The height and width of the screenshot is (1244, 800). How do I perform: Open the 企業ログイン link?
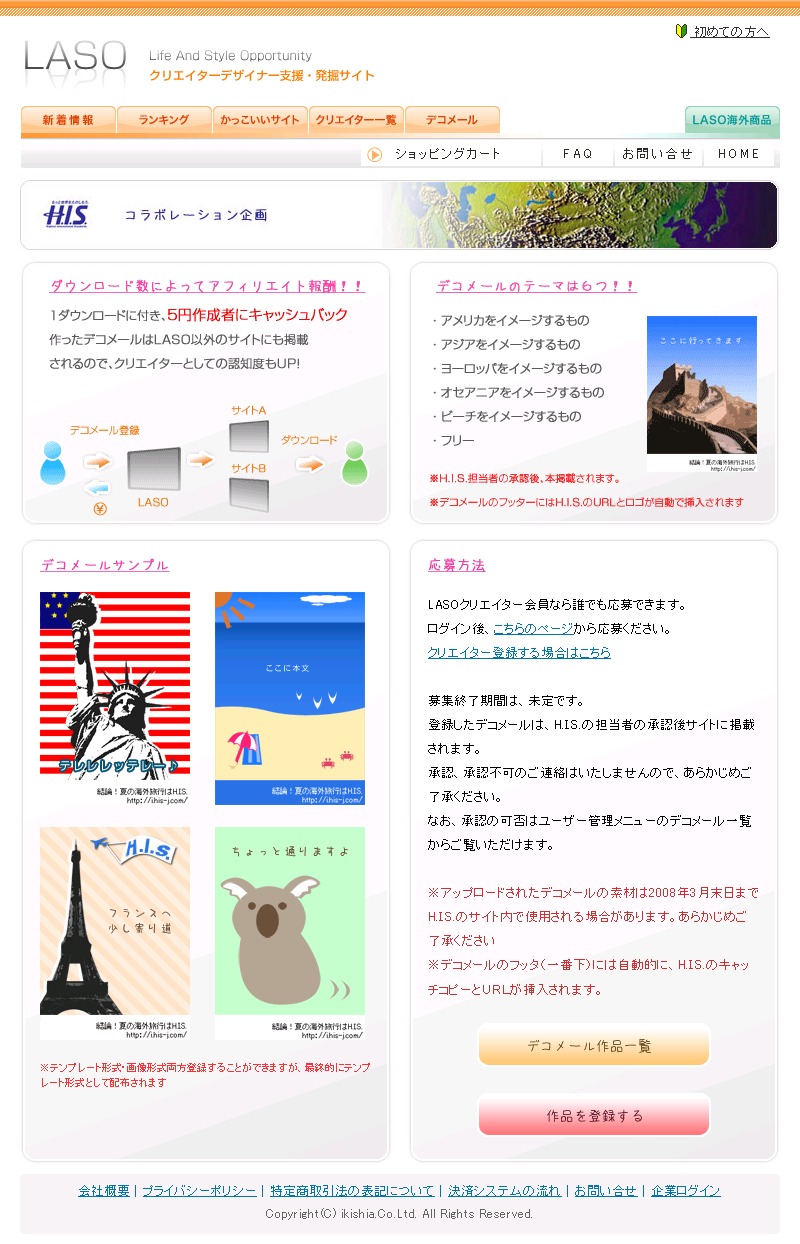tap(686, 1191)
